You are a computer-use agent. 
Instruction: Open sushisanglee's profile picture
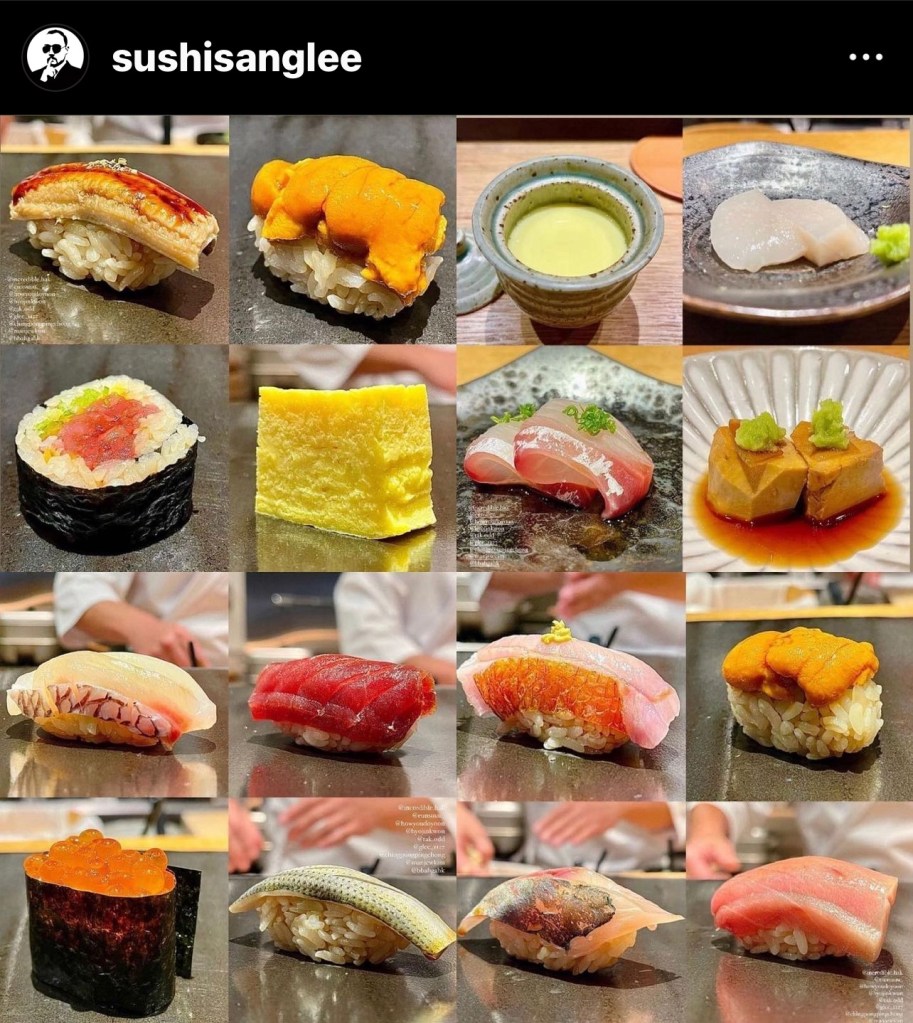click(x=56, y=58)
